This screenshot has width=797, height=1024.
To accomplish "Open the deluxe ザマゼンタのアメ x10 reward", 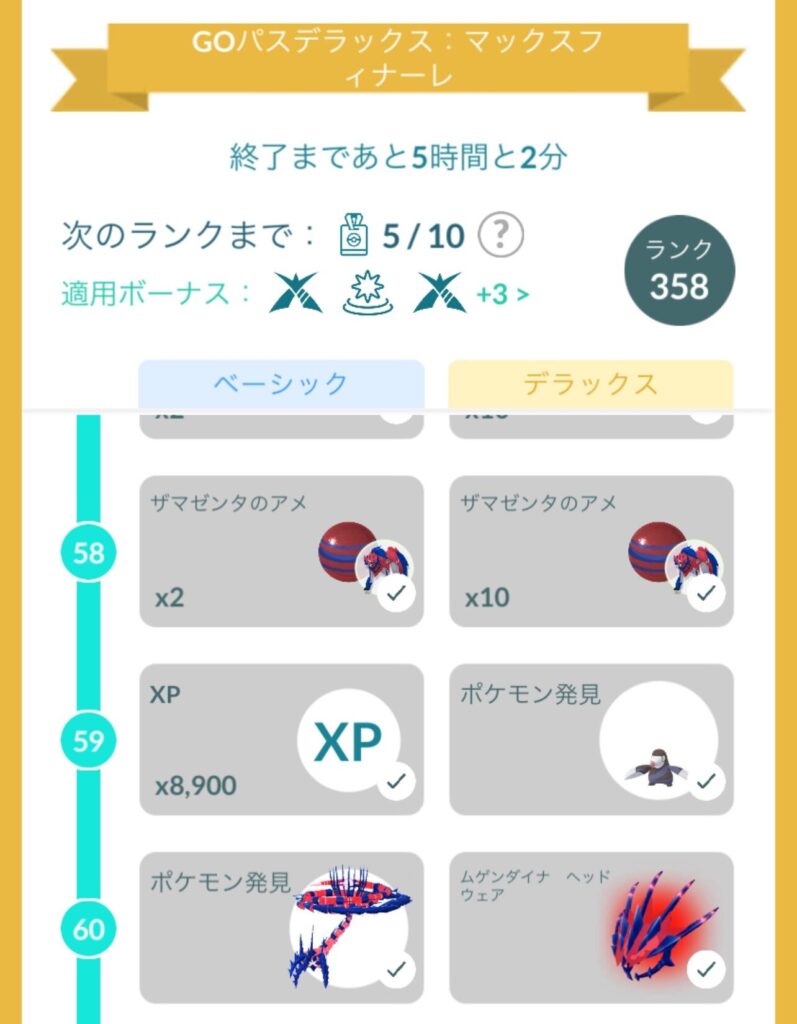I will click(x=591, y=551).
